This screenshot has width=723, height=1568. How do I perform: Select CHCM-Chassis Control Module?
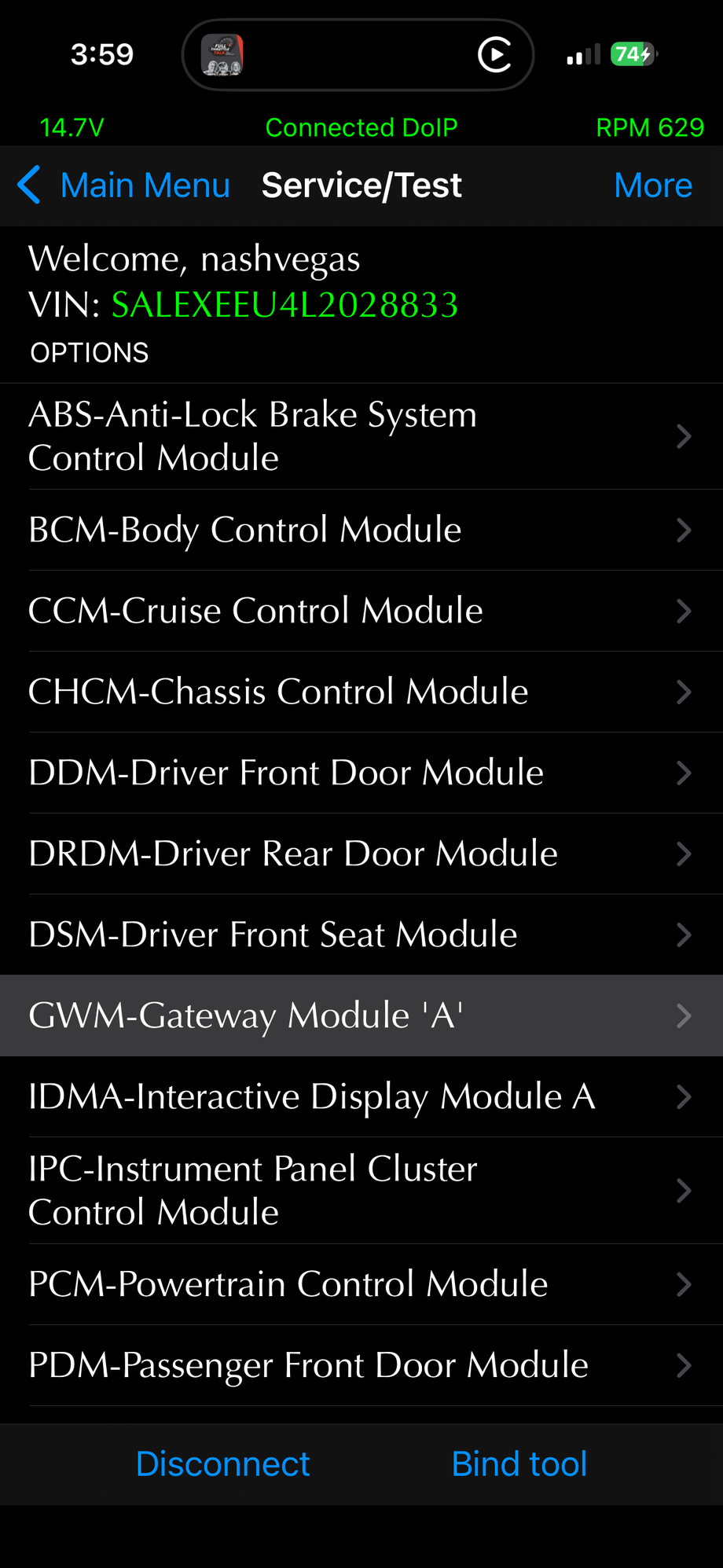(x=361, y=692)
